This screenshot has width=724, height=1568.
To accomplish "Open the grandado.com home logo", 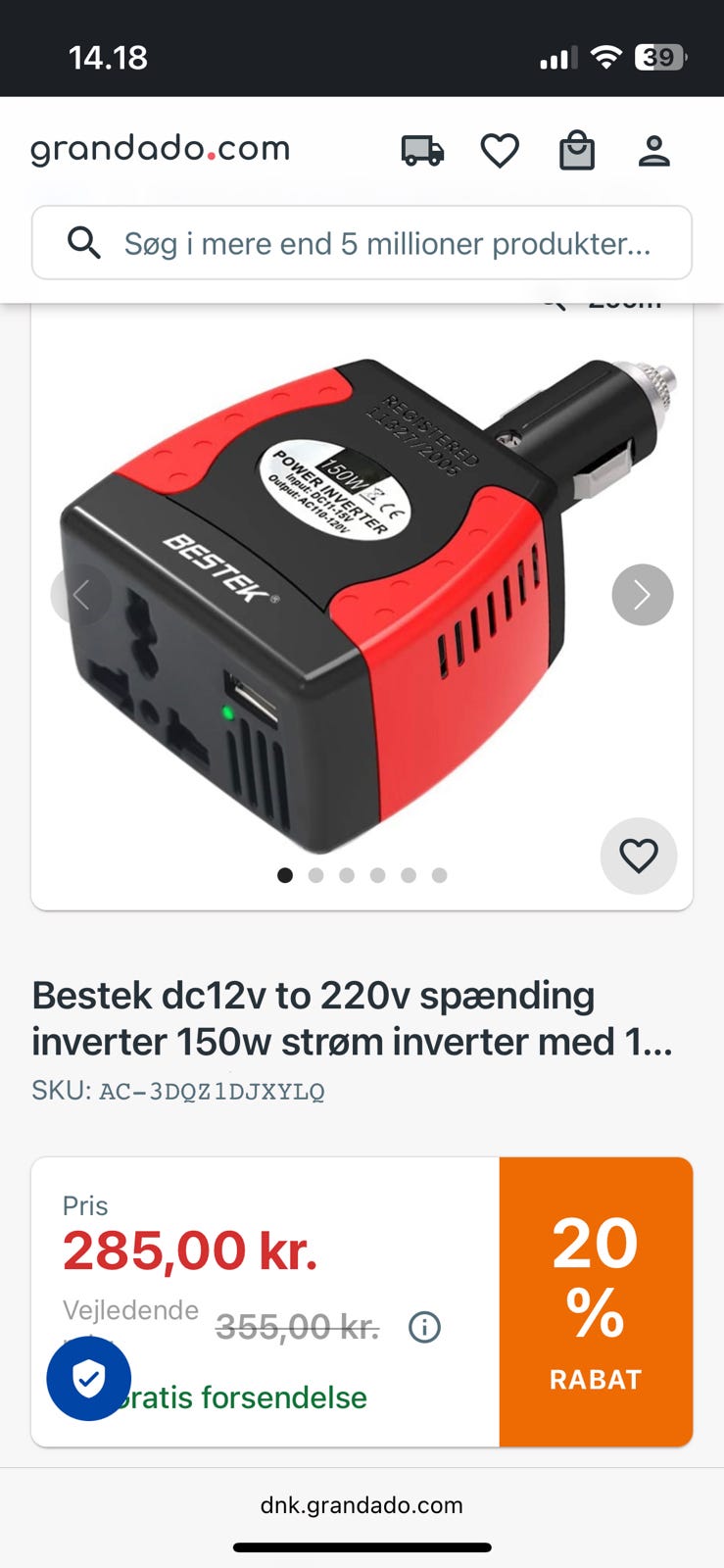I will point(160,149).
